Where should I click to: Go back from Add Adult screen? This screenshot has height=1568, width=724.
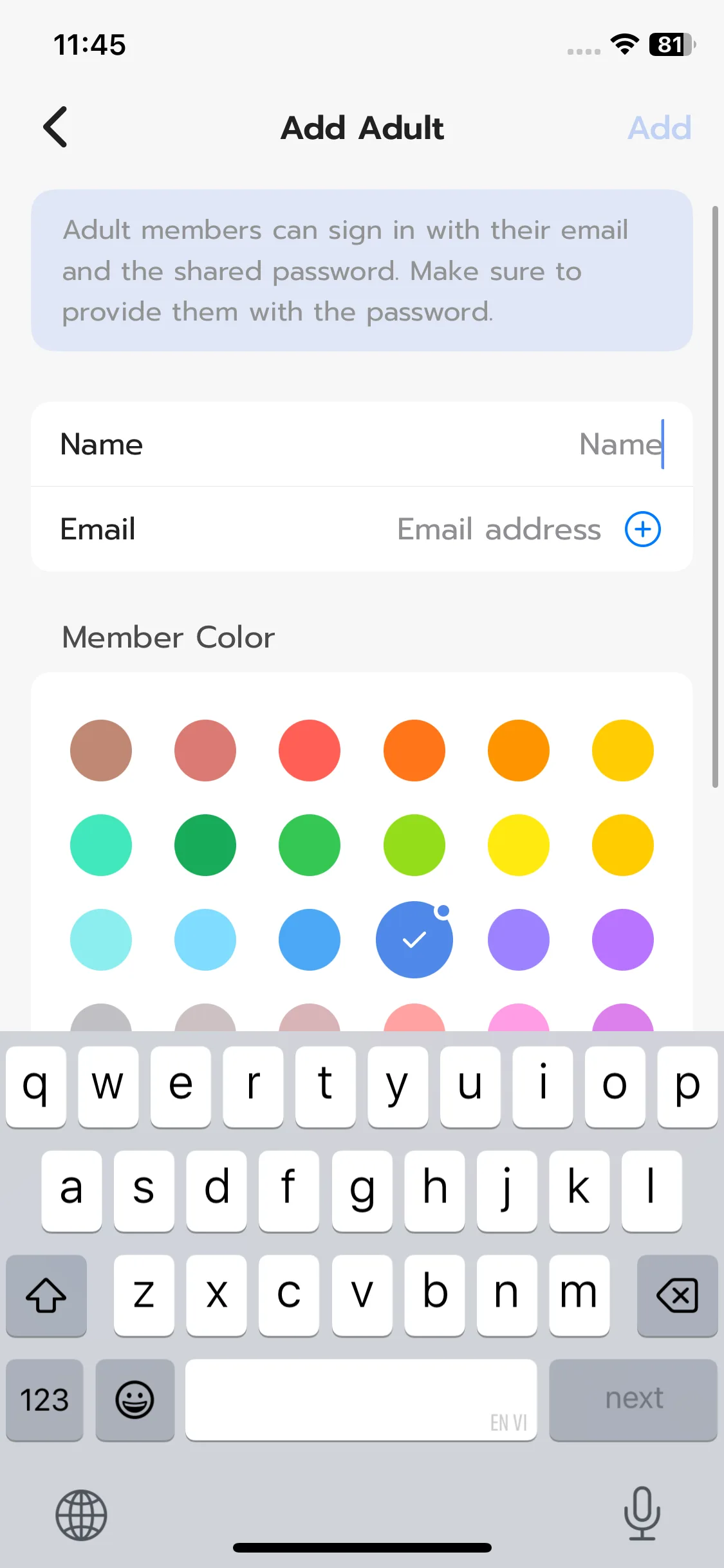coord(55,127)
